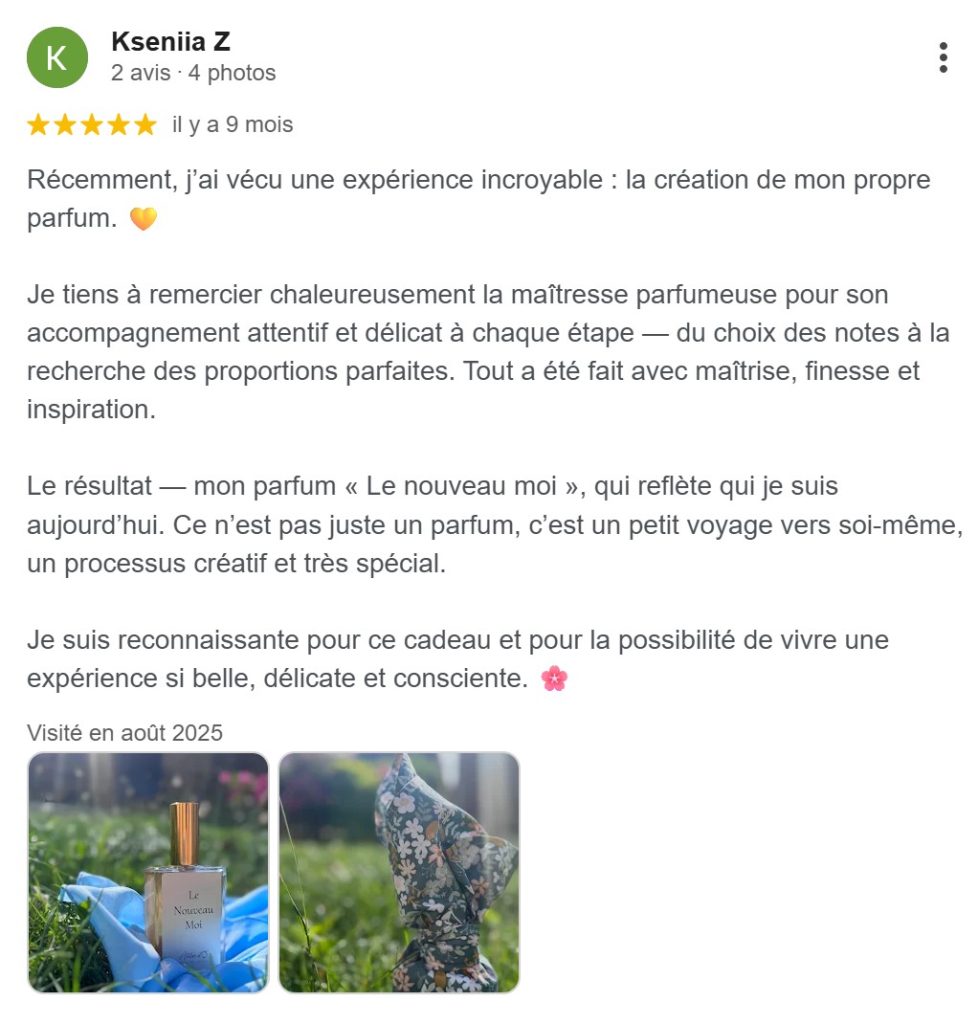Open the Le Nouveau Moi perfume bottle photo
978x1024 pixels.
[x=148, y=872]
